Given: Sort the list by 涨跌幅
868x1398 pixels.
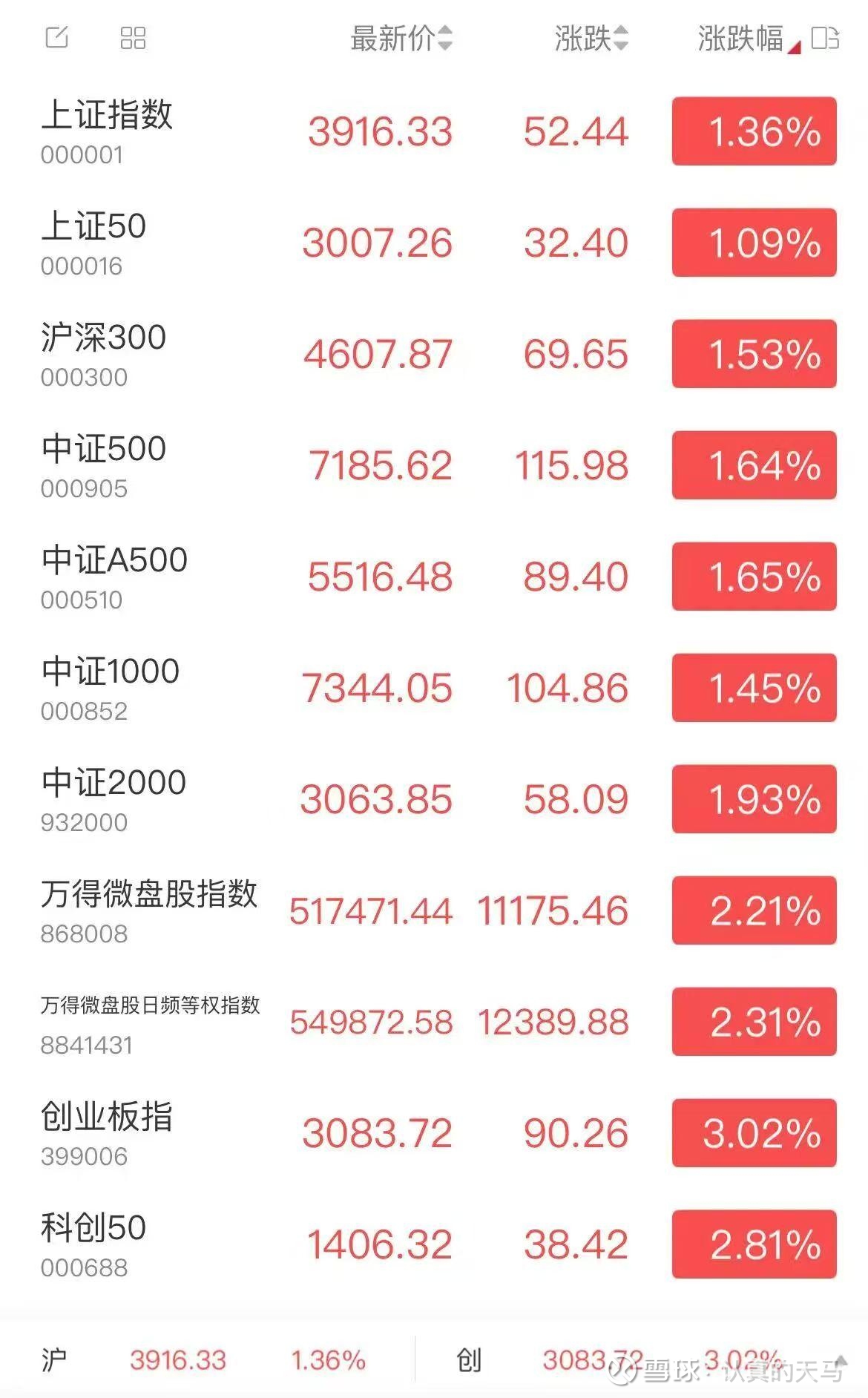Looking at the screenshot, I should [x=749, y=38].
